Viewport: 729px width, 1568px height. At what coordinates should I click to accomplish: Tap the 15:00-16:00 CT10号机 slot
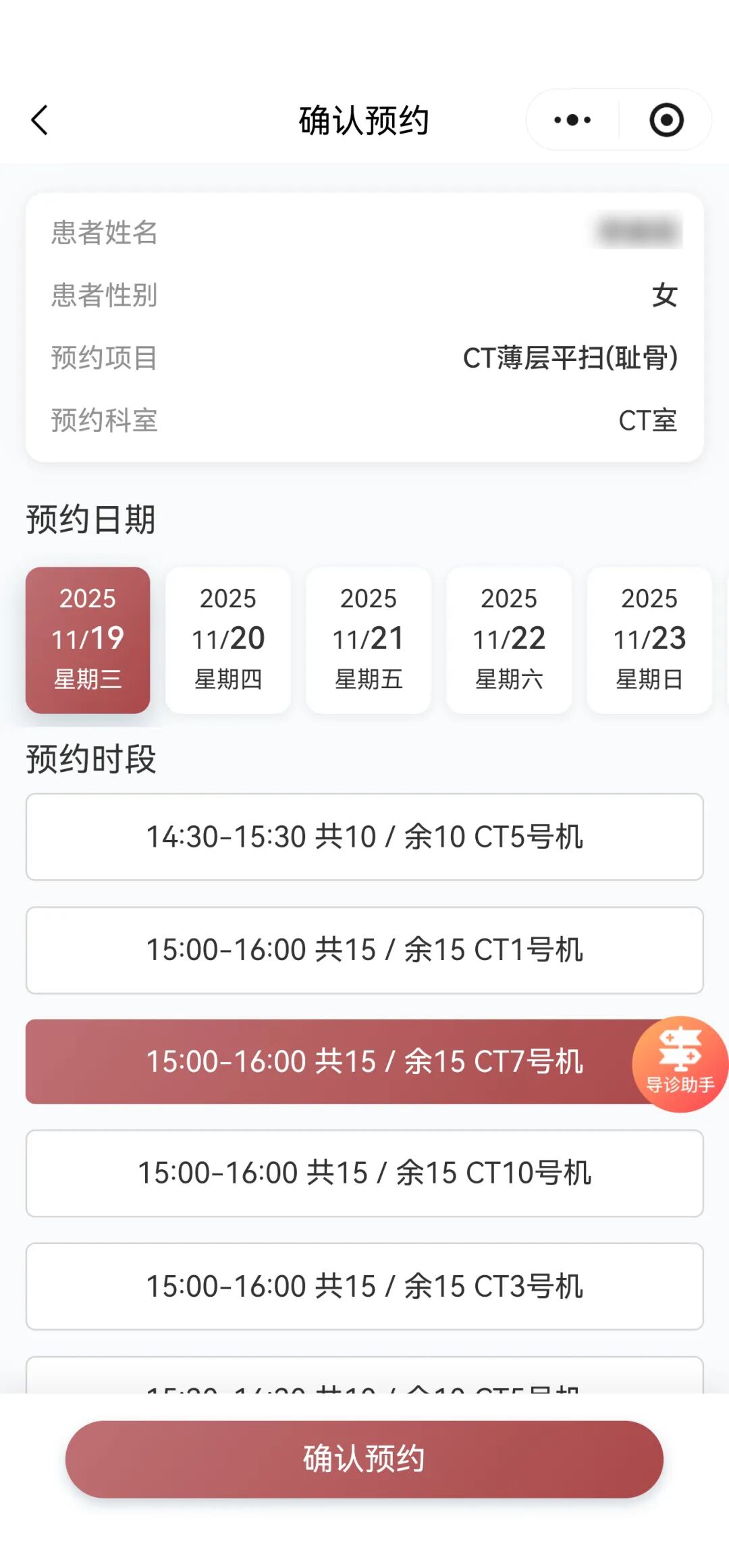pos(364,1173)
